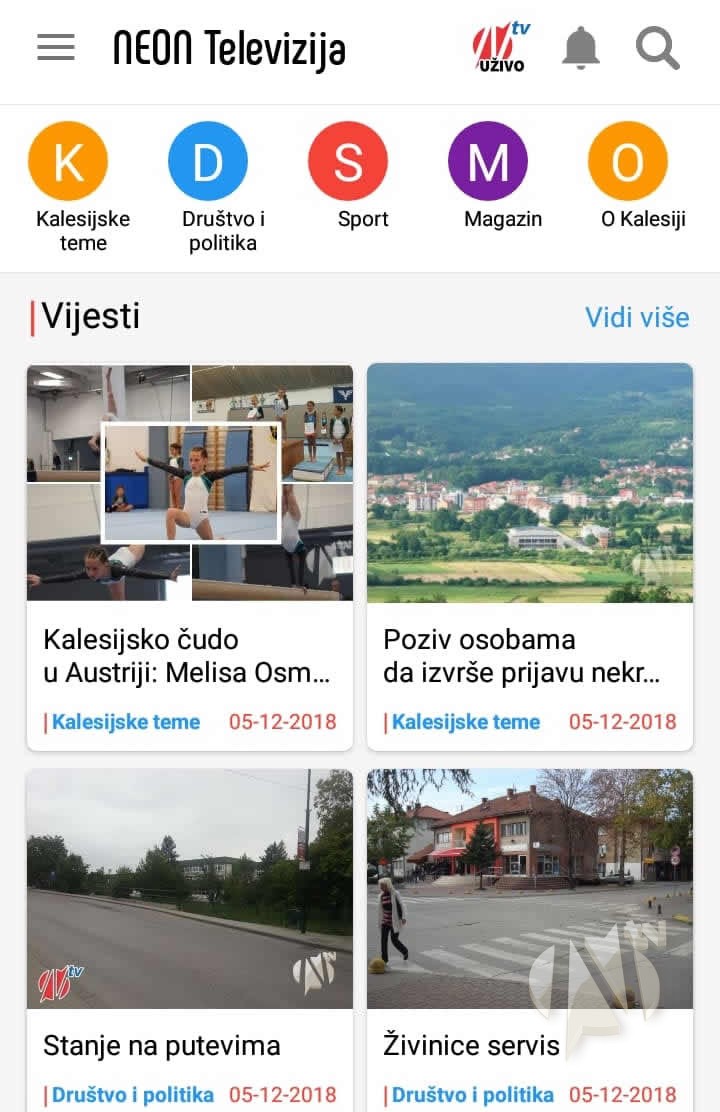Open the notifications bell
The width and height of the screenshot is (720, 1112).
581,47
